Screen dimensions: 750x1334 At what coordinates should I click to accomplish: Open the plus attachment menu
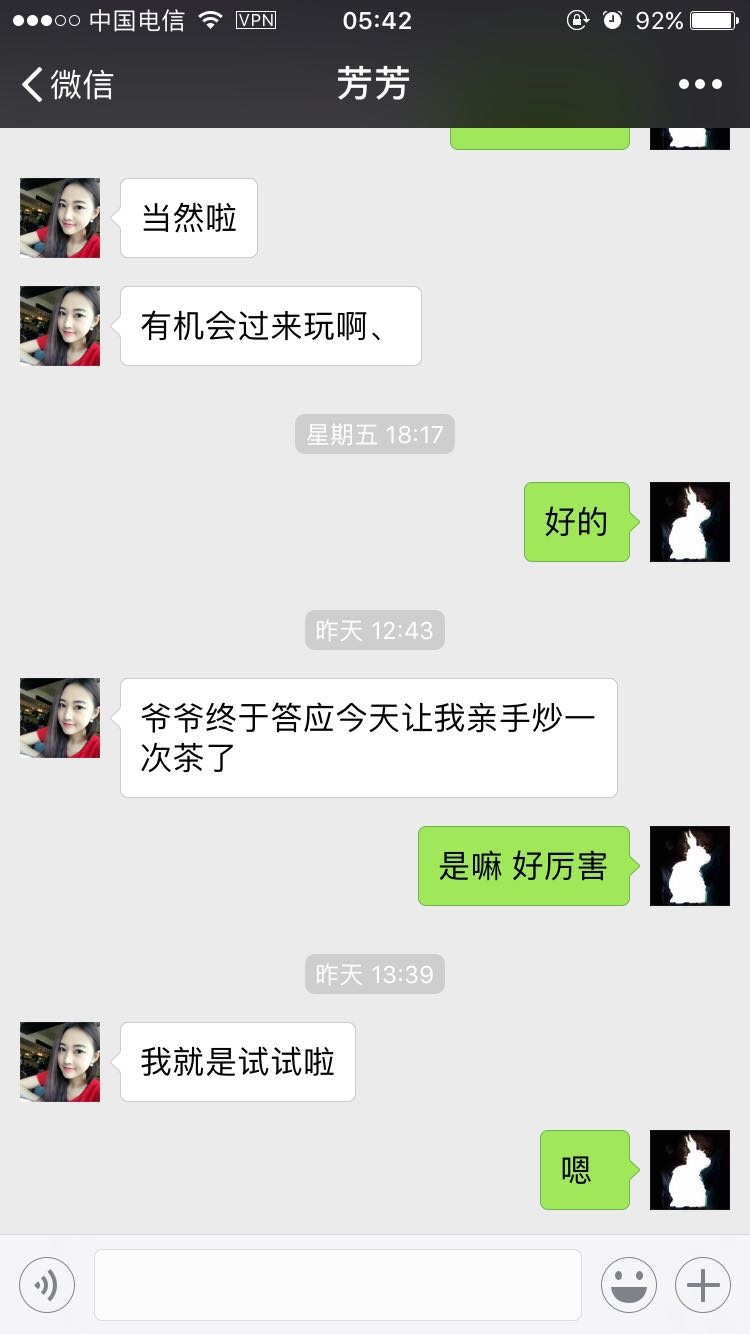pyautogui.click(x=703, y=1285)
